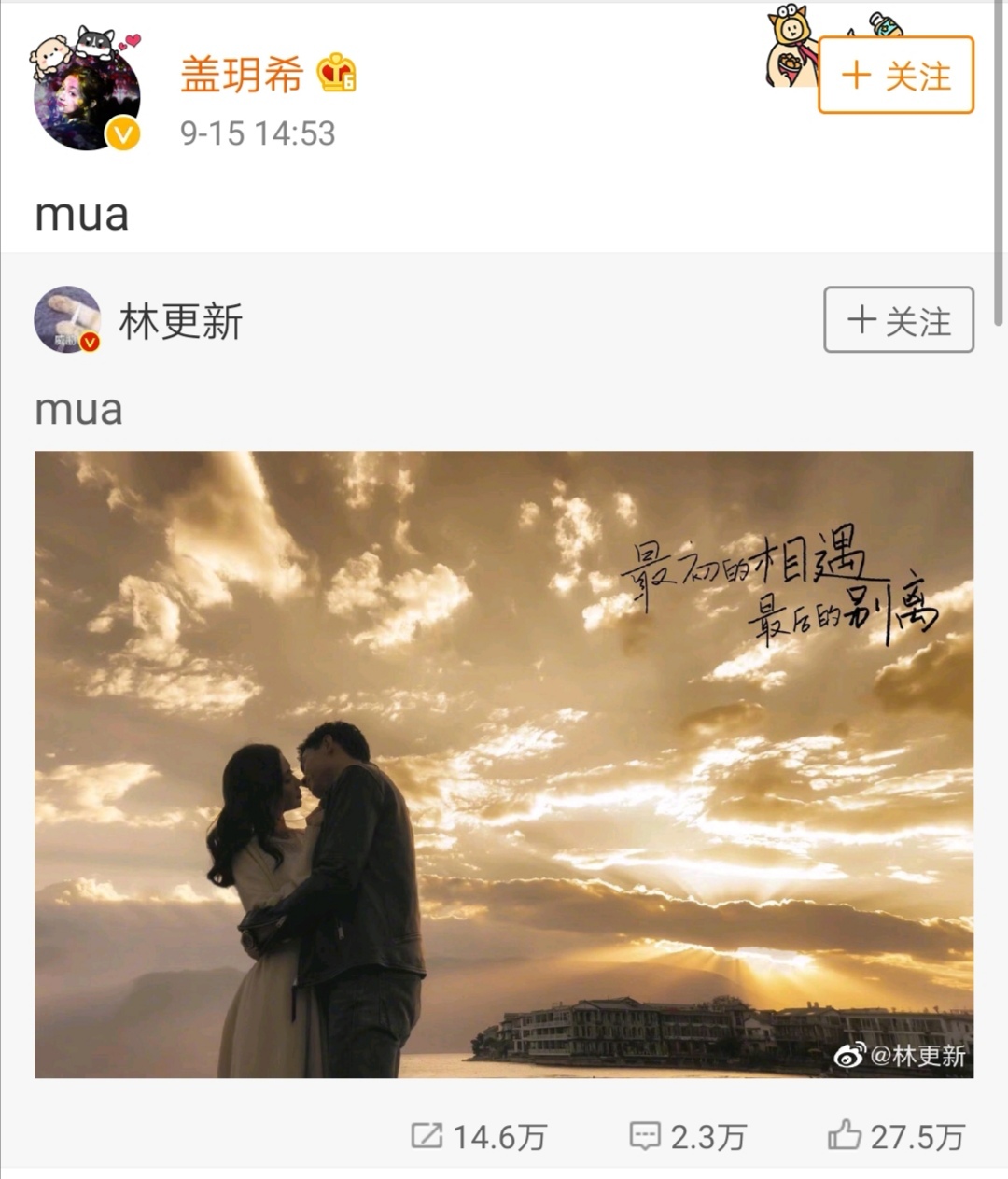Like the post showing 27.5万
Viewport: 1008px width, 1179px height.
896,1136
